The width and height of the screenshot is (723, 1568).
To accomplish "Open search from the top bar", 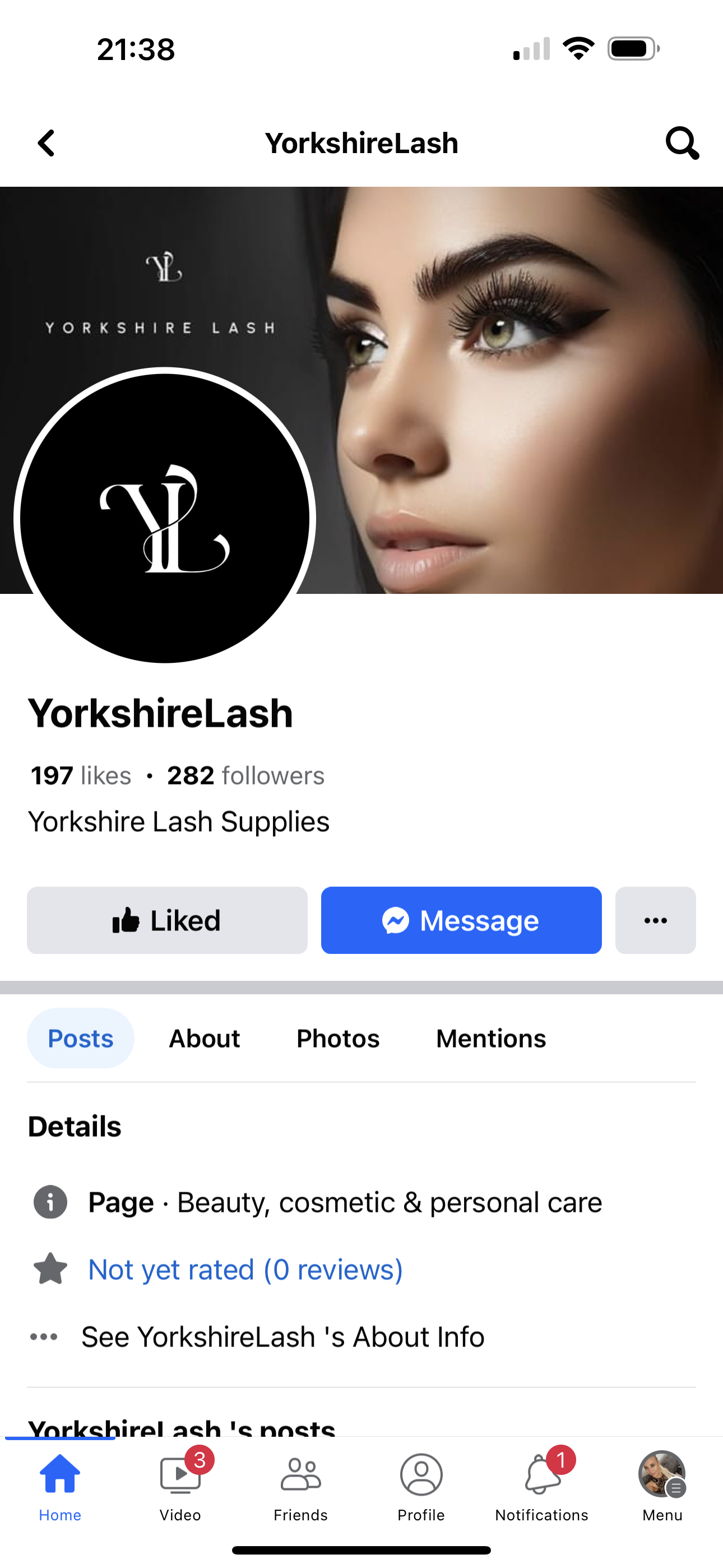I will tap(682, 144).
